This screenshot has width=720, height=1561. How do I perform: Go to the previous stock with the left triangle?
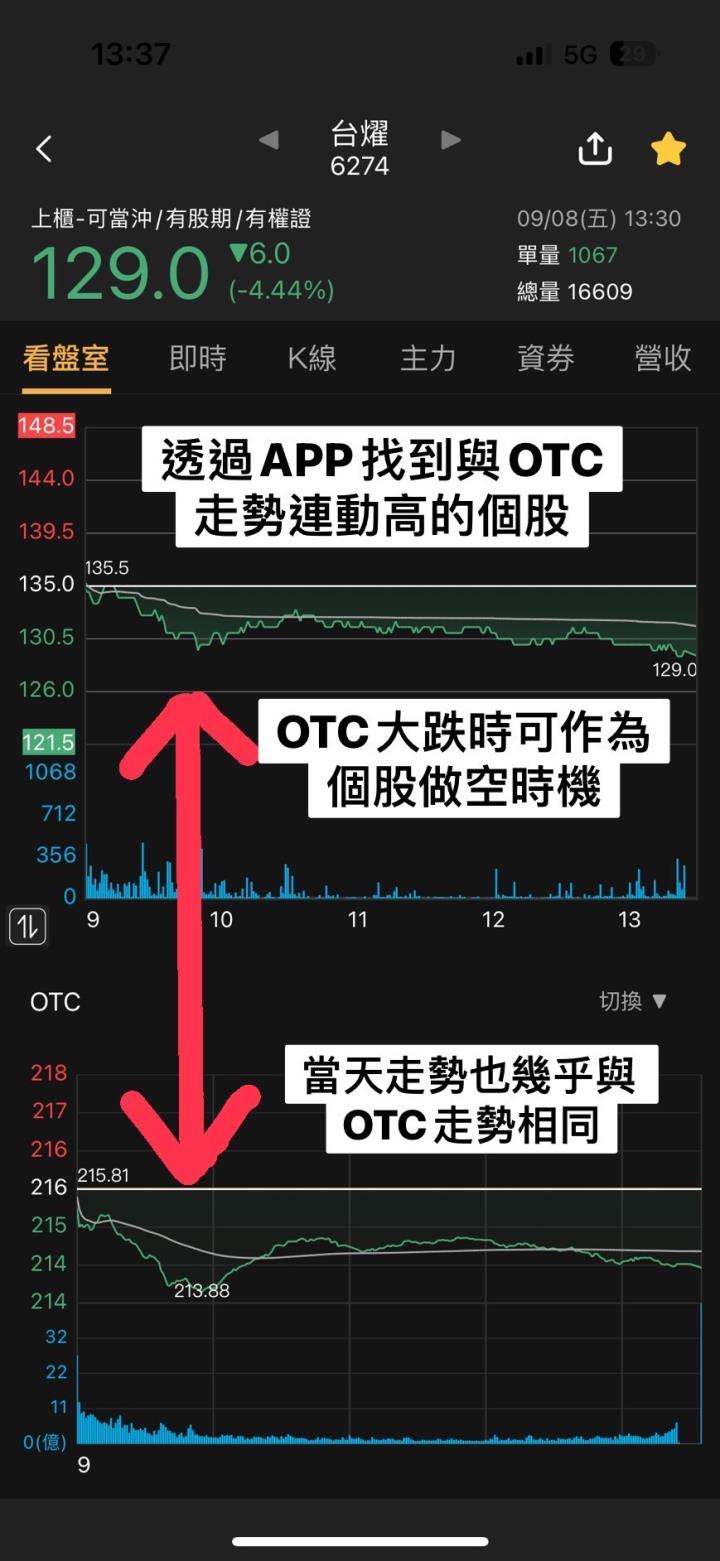click(268, 140)
